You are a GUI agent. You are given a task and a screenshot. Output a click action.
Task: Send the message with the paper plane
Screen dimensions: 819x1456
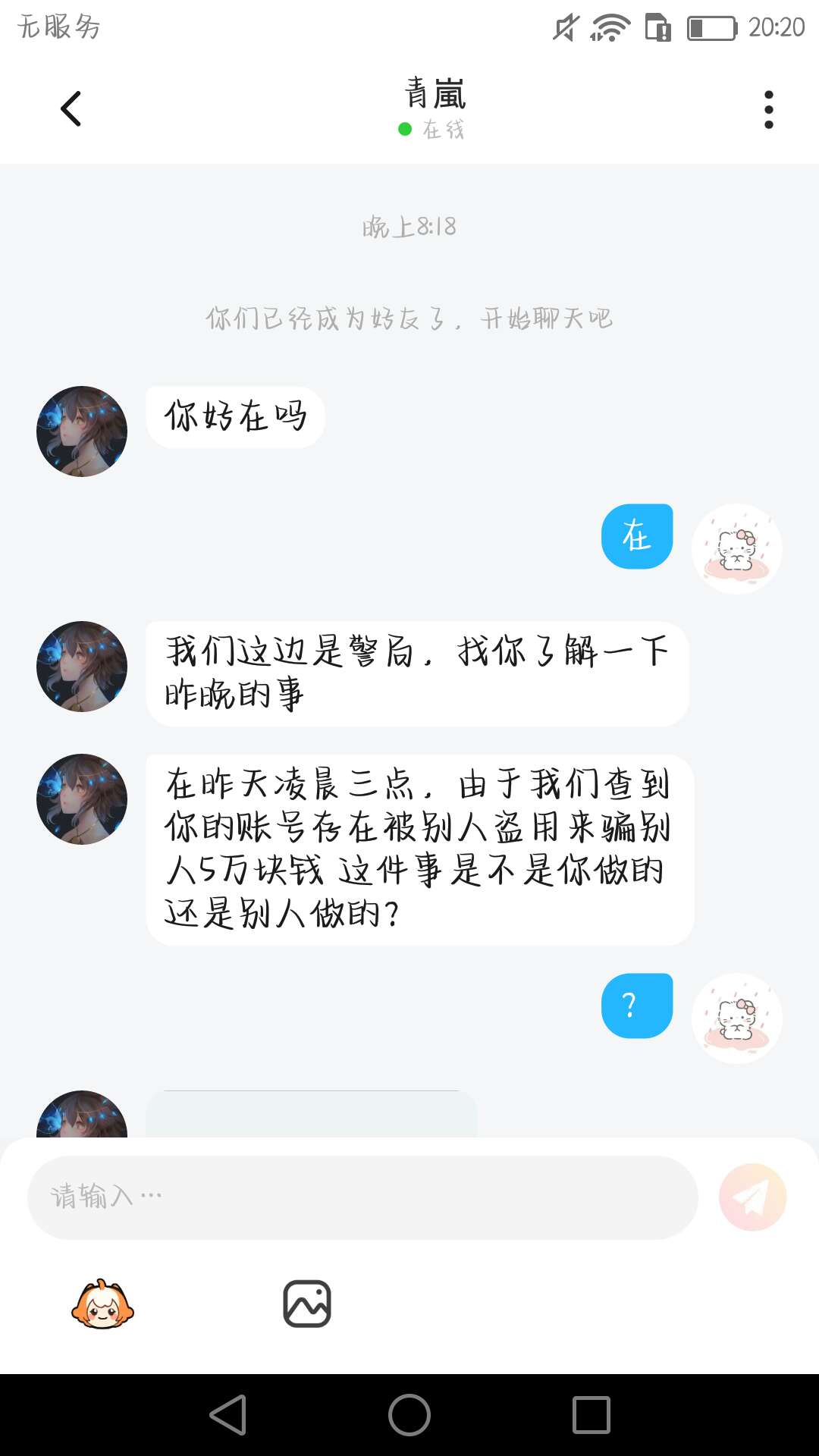click(752, 1197)
